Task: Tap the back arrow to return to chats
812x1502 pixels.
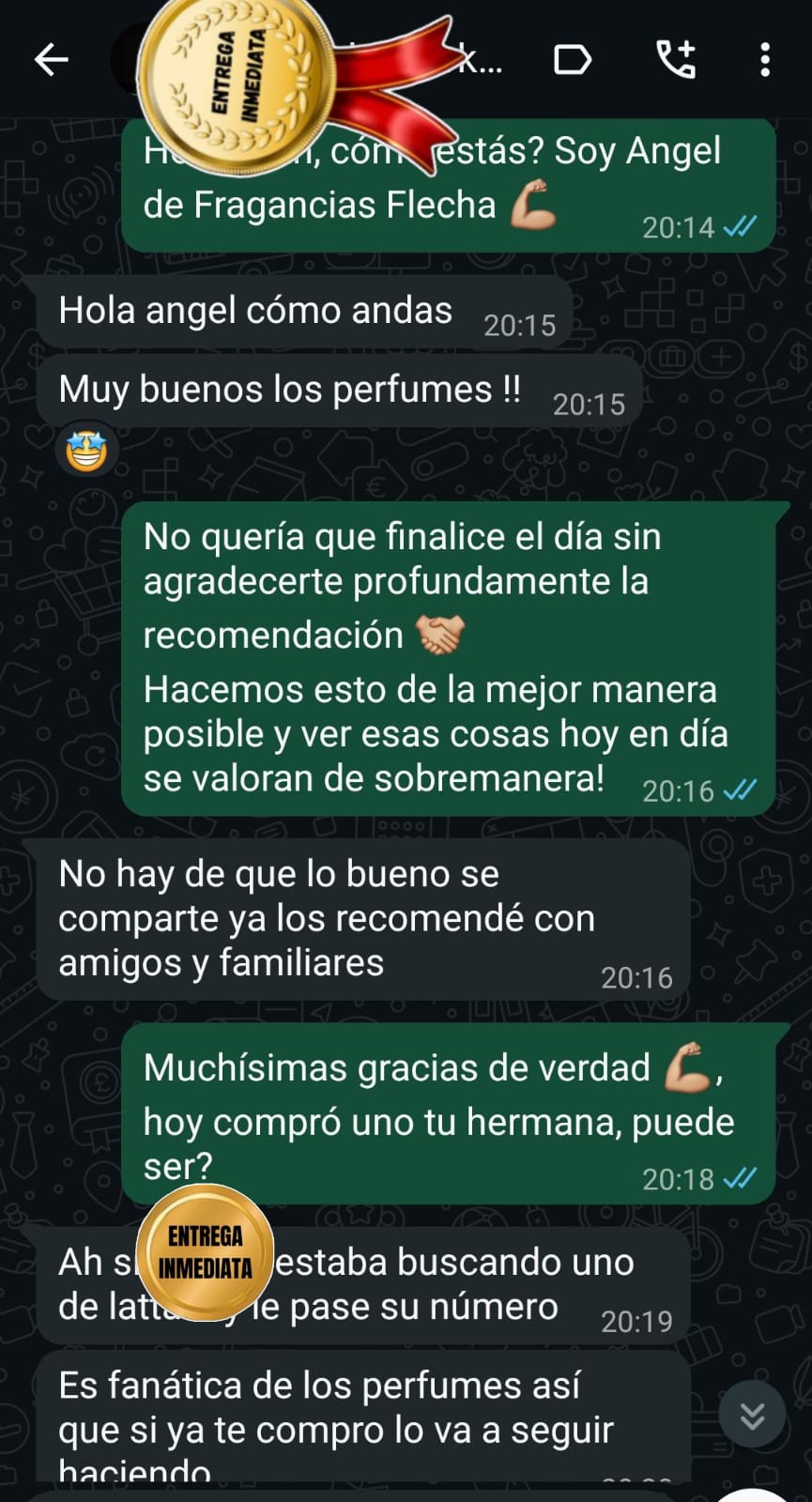Action: [x=52, y=59]
